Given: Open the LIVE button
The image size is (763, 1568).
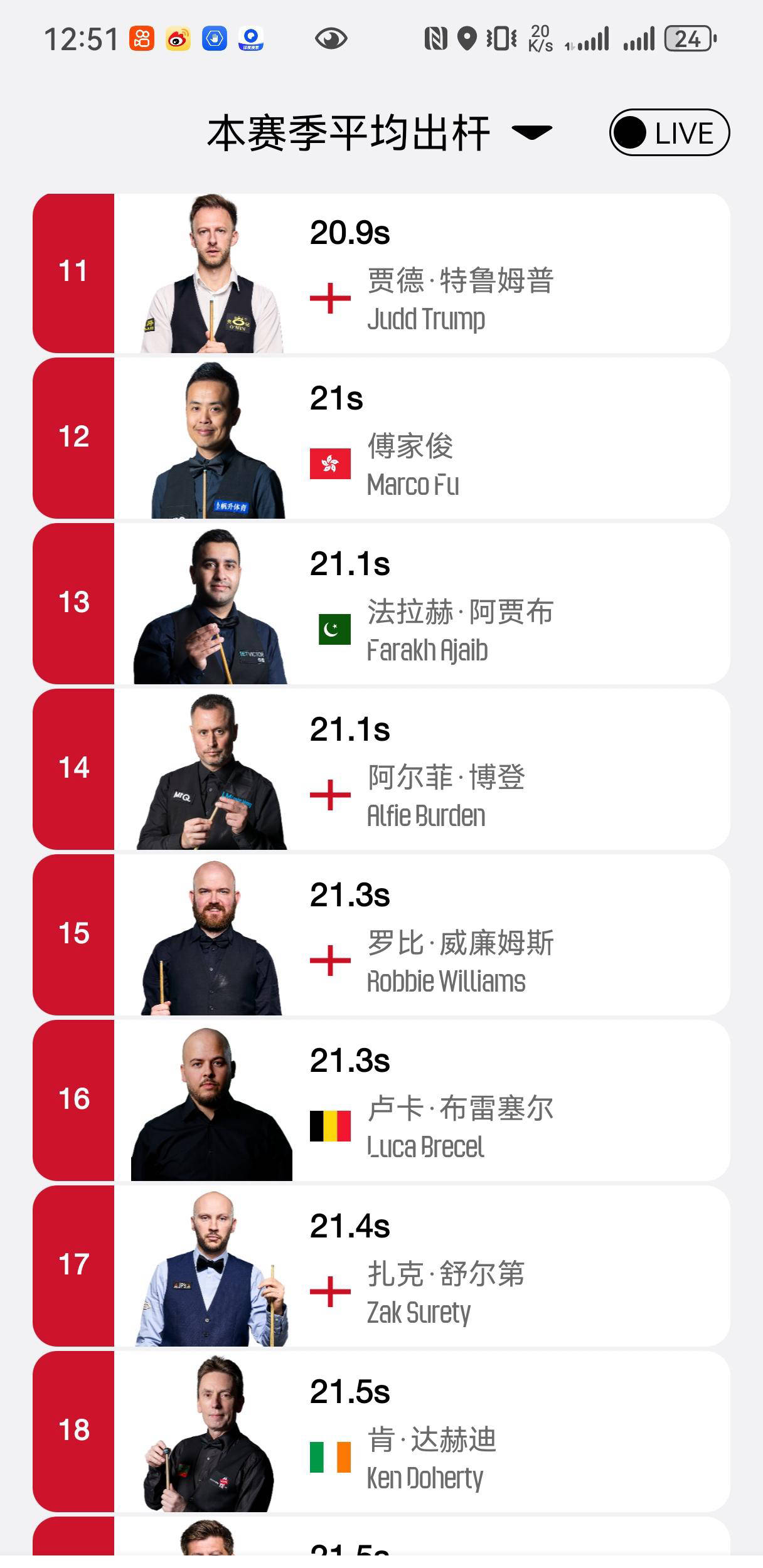Looking at the screenshot, I should point(669,132).
